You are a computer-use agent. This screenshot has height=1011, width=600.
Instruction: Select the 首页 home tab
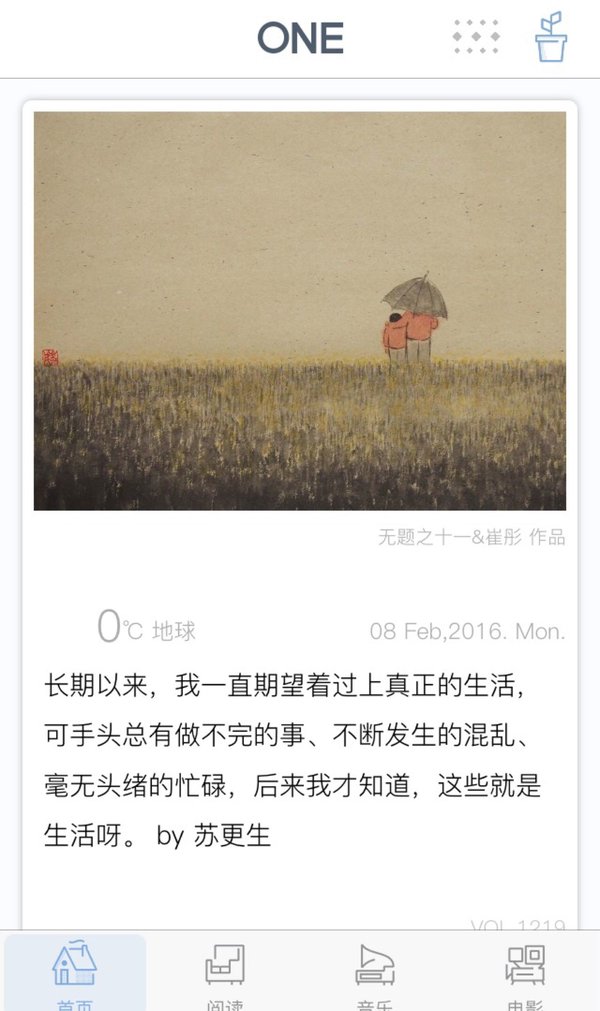coord(75,972)
